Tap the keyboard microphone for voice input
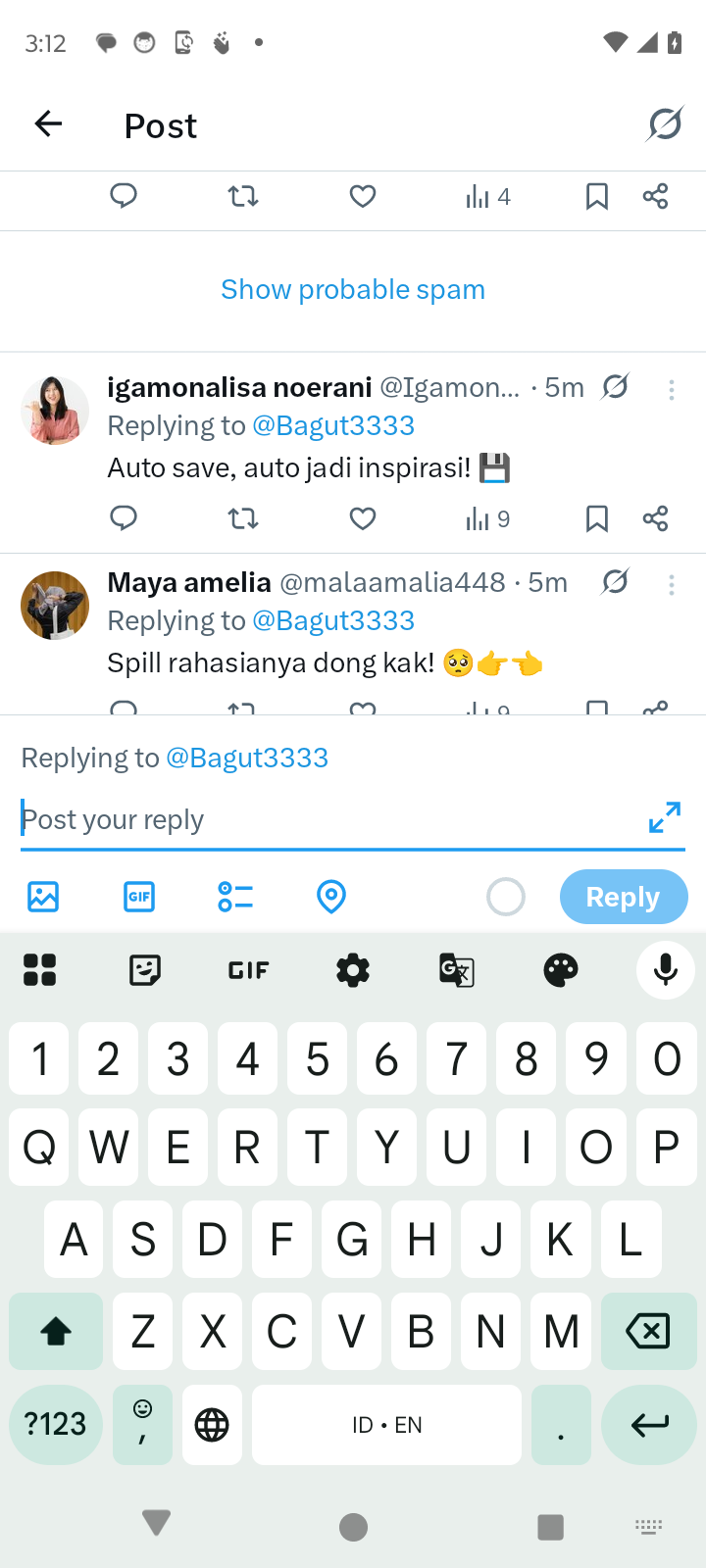This screenshot has width=706, height=1568. click(x=665, y=970)
